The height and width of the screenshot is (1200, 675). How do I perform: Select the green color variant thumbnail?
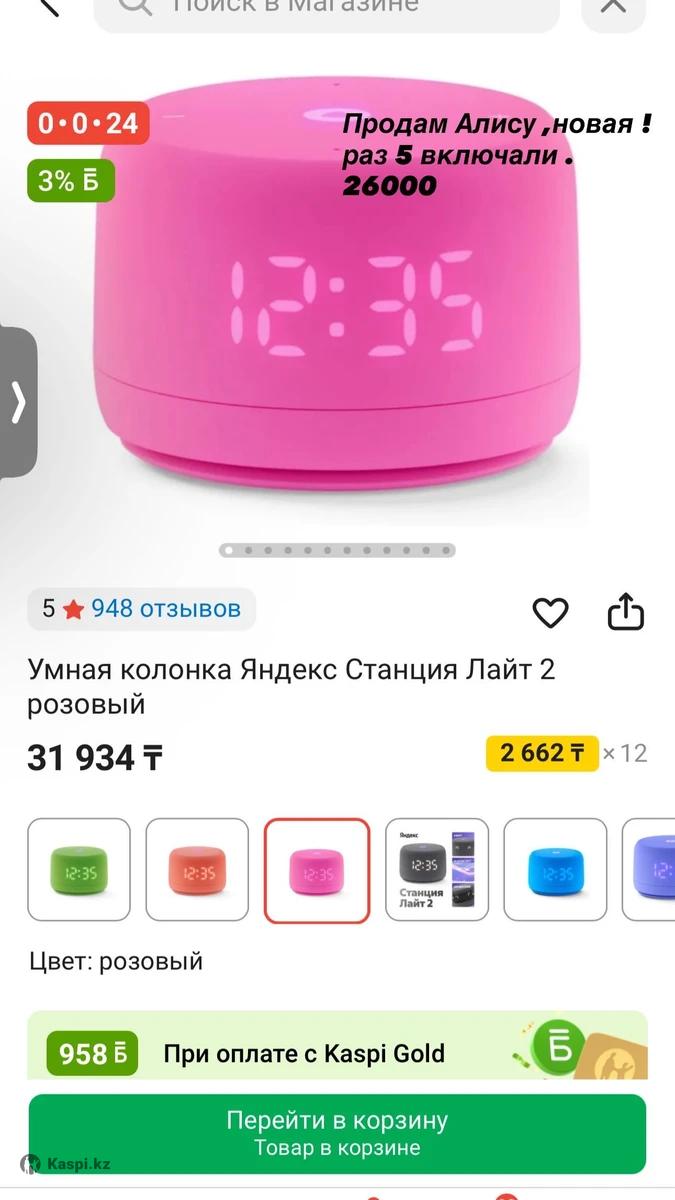point(79,870)
